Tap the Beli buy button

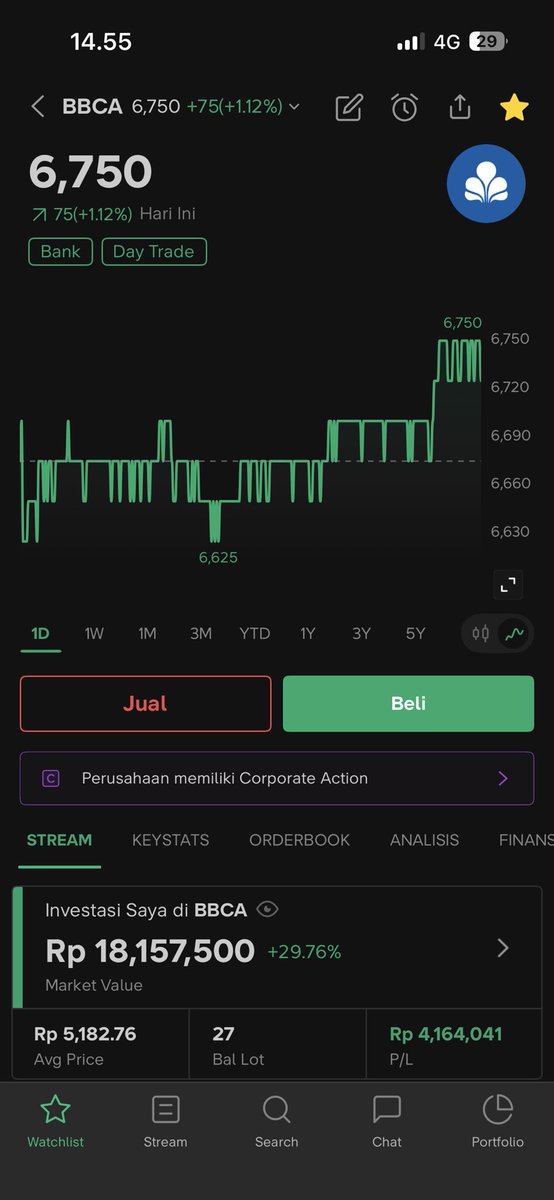[408, 704]
